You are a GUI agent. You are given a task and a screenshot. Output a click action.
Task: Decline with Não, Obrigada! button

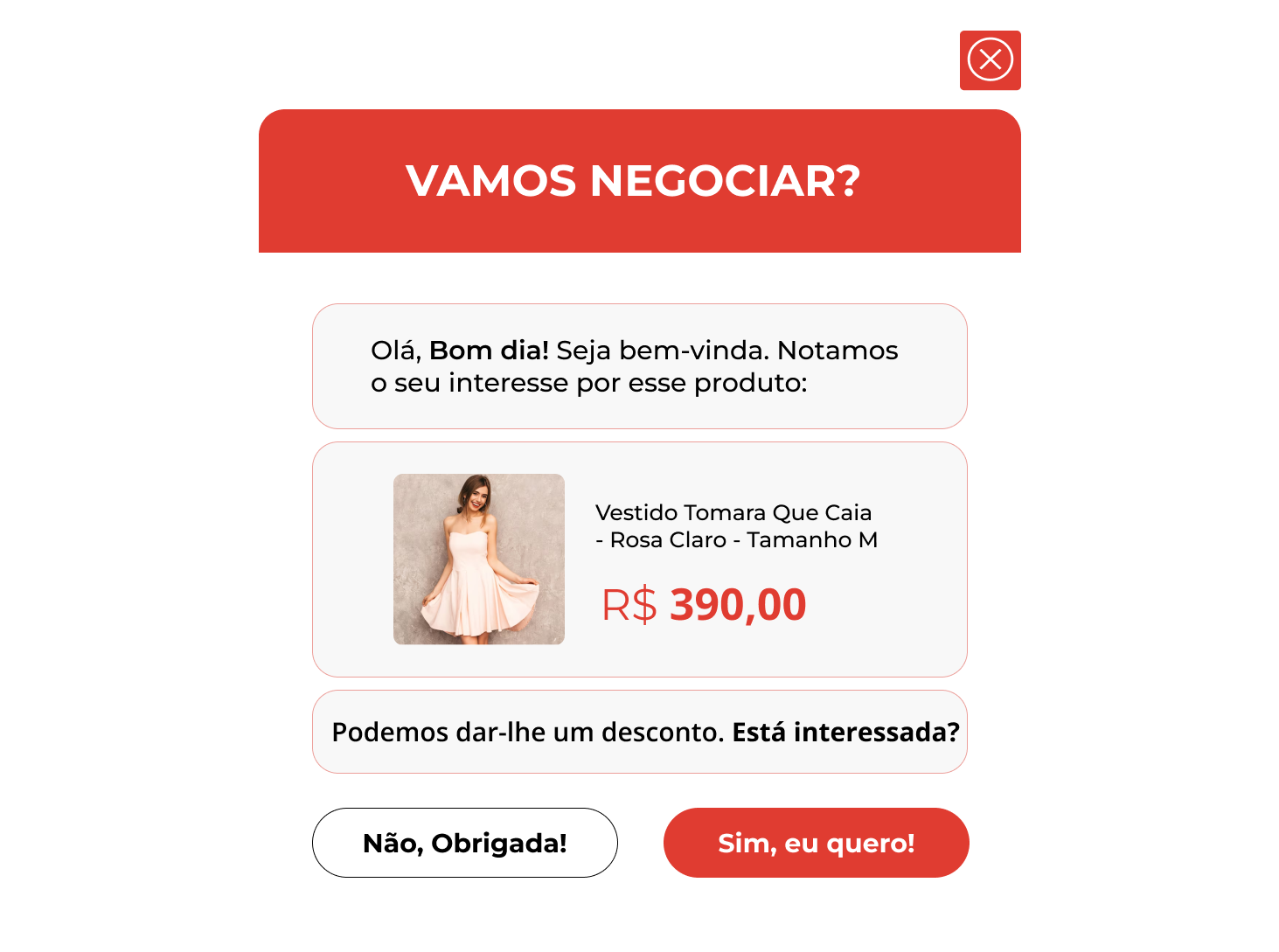point(464,843)
